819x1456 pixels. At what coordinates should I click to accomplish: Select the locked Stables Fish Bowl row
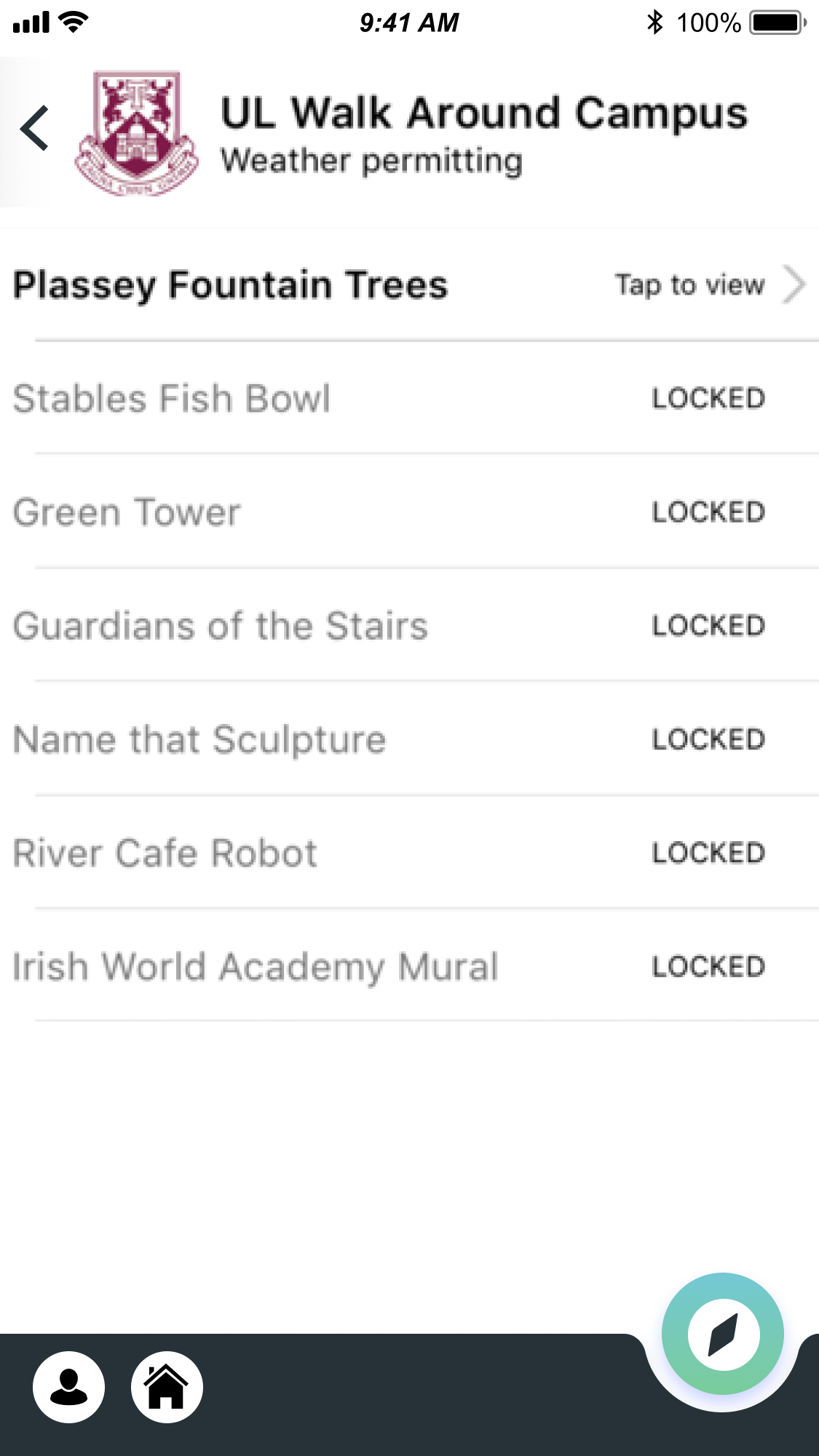tap(409, 398)
